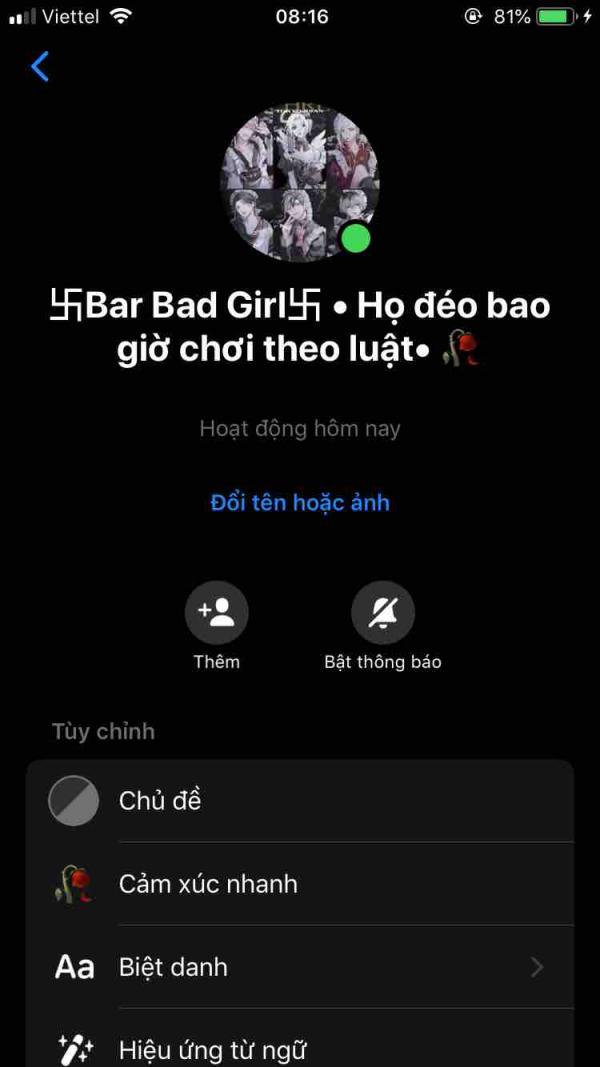Viewport: 600px width, 1067px height.
Task: Change the Cảm xúc nhanh quick reaction
Action: (300, 884)
